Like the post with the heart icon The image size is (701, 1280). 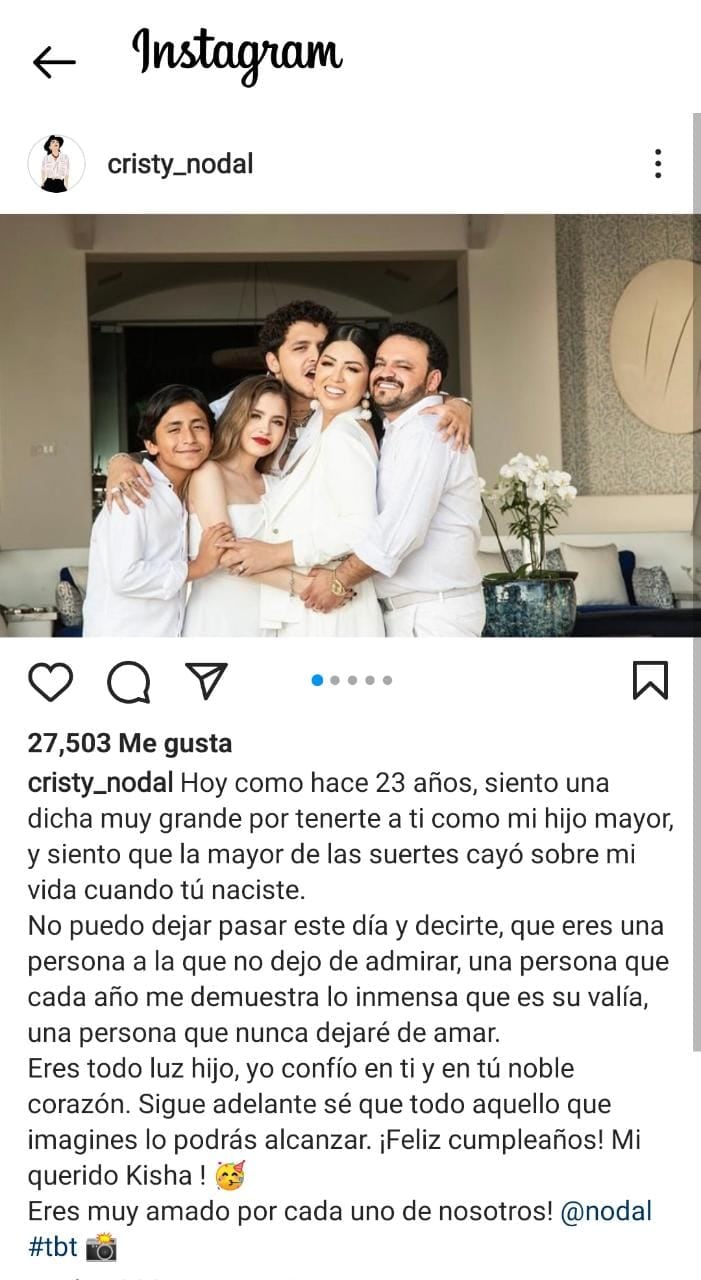click(50, 681)
